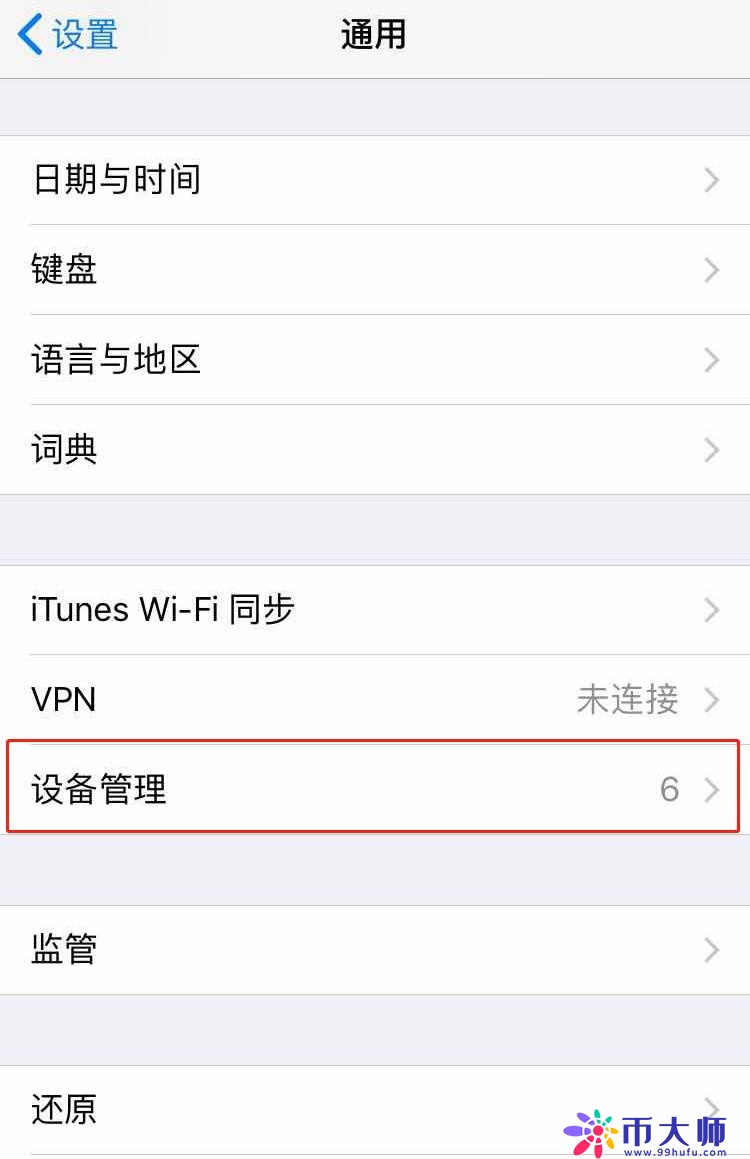This screenshot has height=1159, width=750.
Task: Click the chevron next to 设备管理
Action: pyautogui.click(x=711, y=789)
